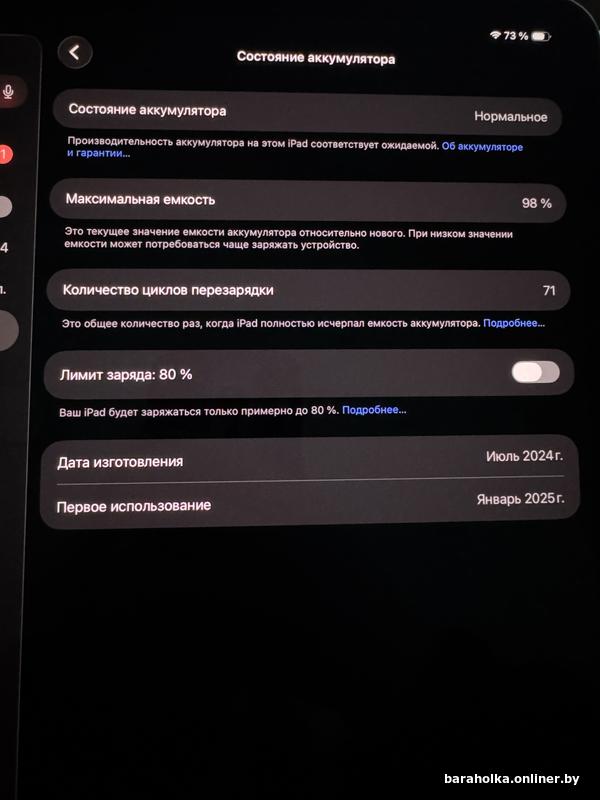Image resolution: width=600 pixels, height=800 pixels.
Task: Tap the microphone icon in the side panel
Action: [9, 92]
